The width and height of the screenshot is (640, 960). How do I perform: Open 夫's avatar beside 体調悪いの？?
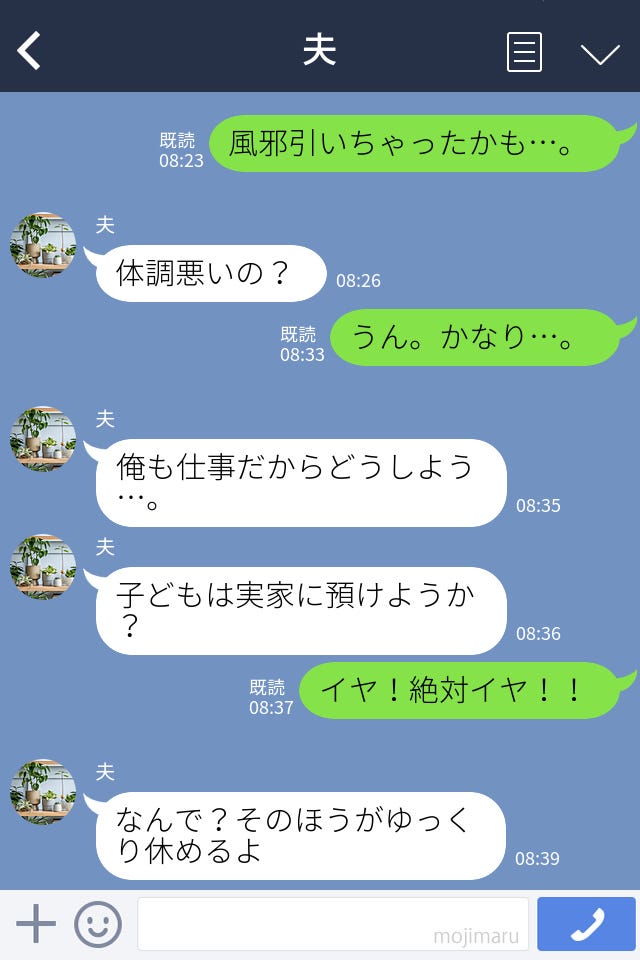coord(43,245)
